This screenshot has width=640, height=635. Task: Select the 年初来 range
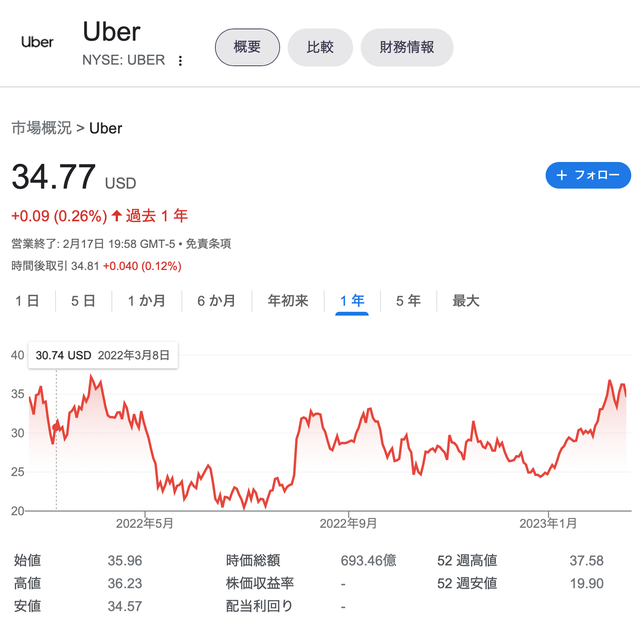click(x=288, y=300)
